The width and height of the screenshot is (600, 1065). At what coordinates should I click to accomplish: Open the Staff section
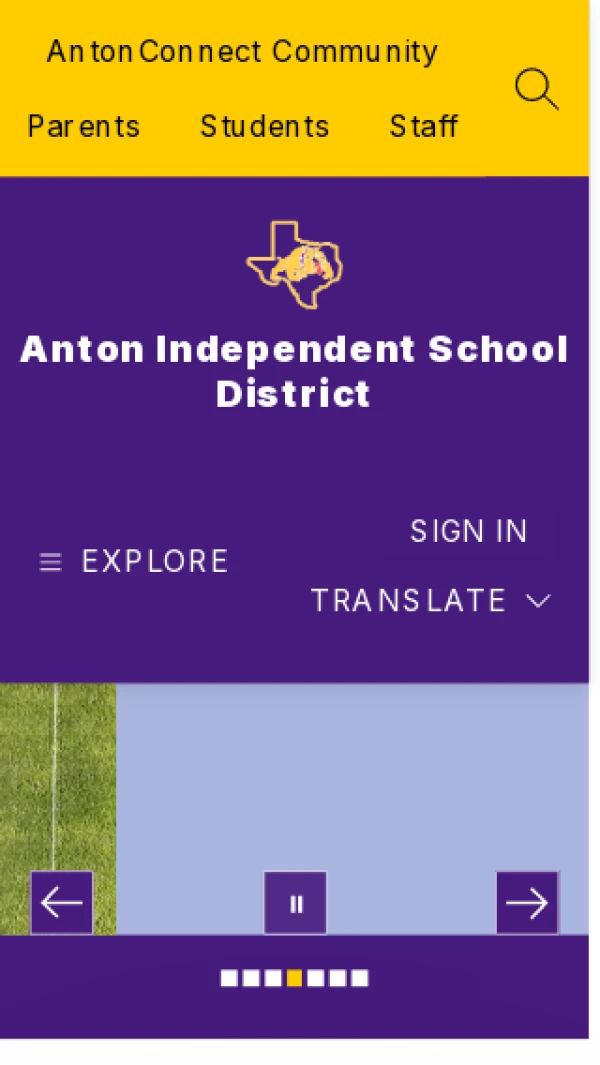point(423,126)
